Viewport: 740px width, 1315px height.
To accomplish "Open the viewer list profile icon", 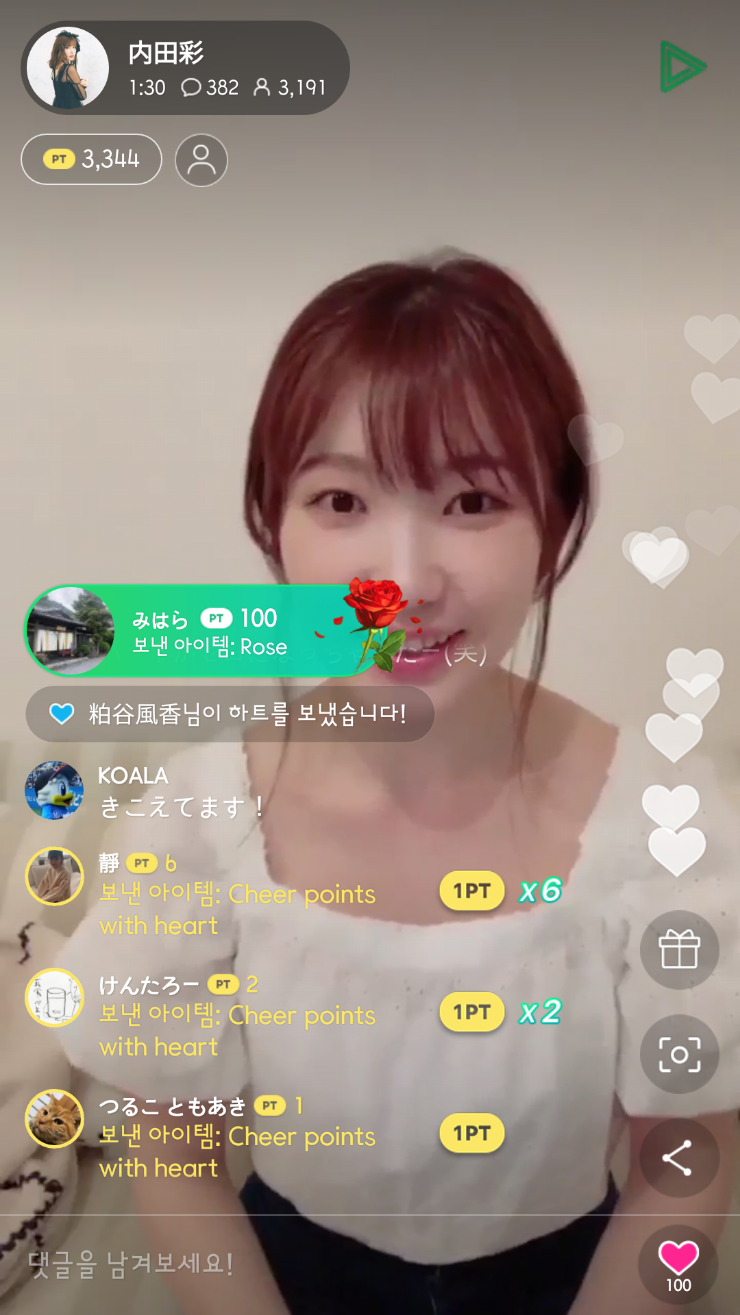I will [x=201, y=160].
